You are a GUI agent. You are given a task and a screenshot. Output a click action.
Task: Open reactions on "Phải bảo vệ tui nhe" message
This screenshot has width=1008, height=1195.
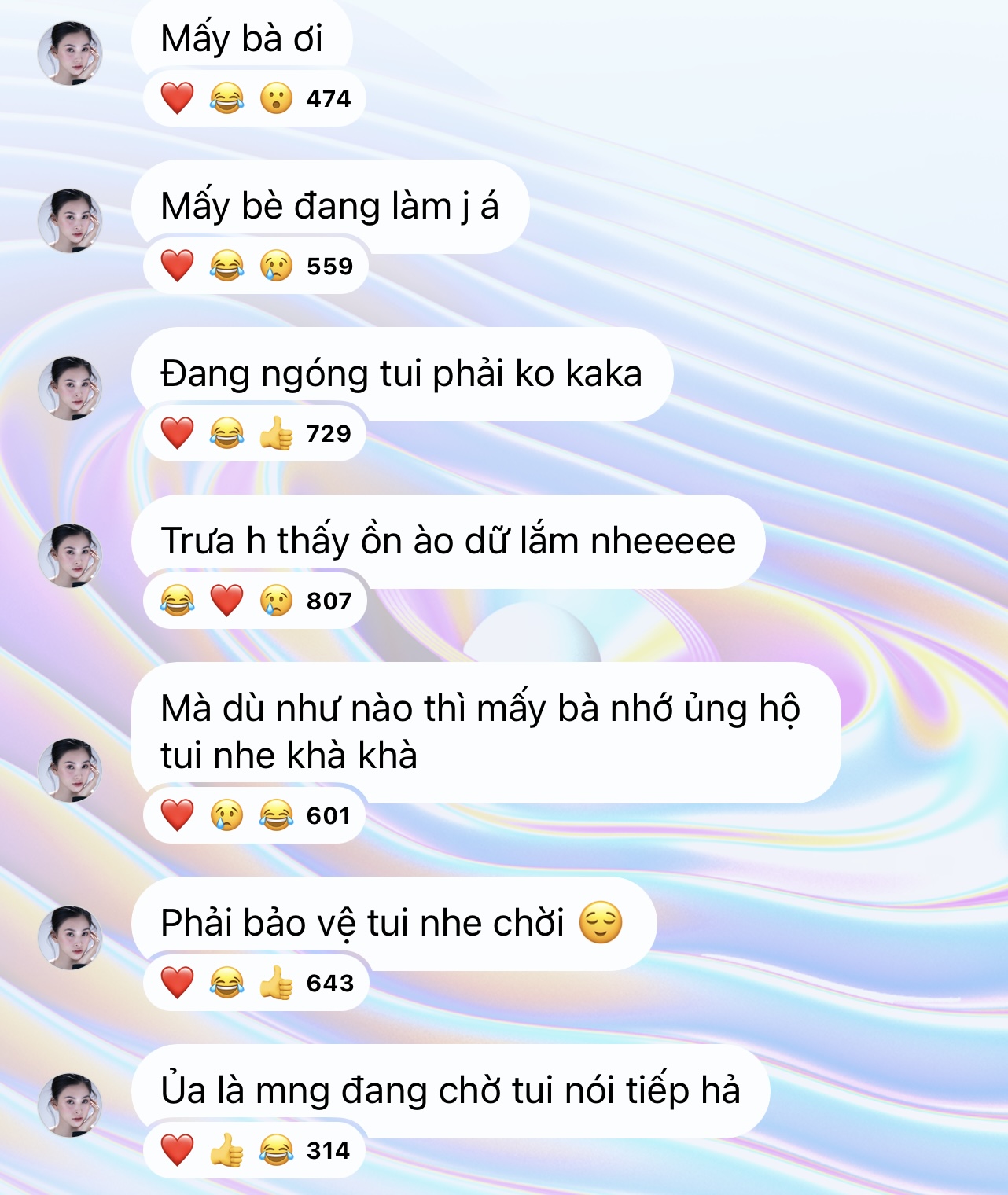256,984
